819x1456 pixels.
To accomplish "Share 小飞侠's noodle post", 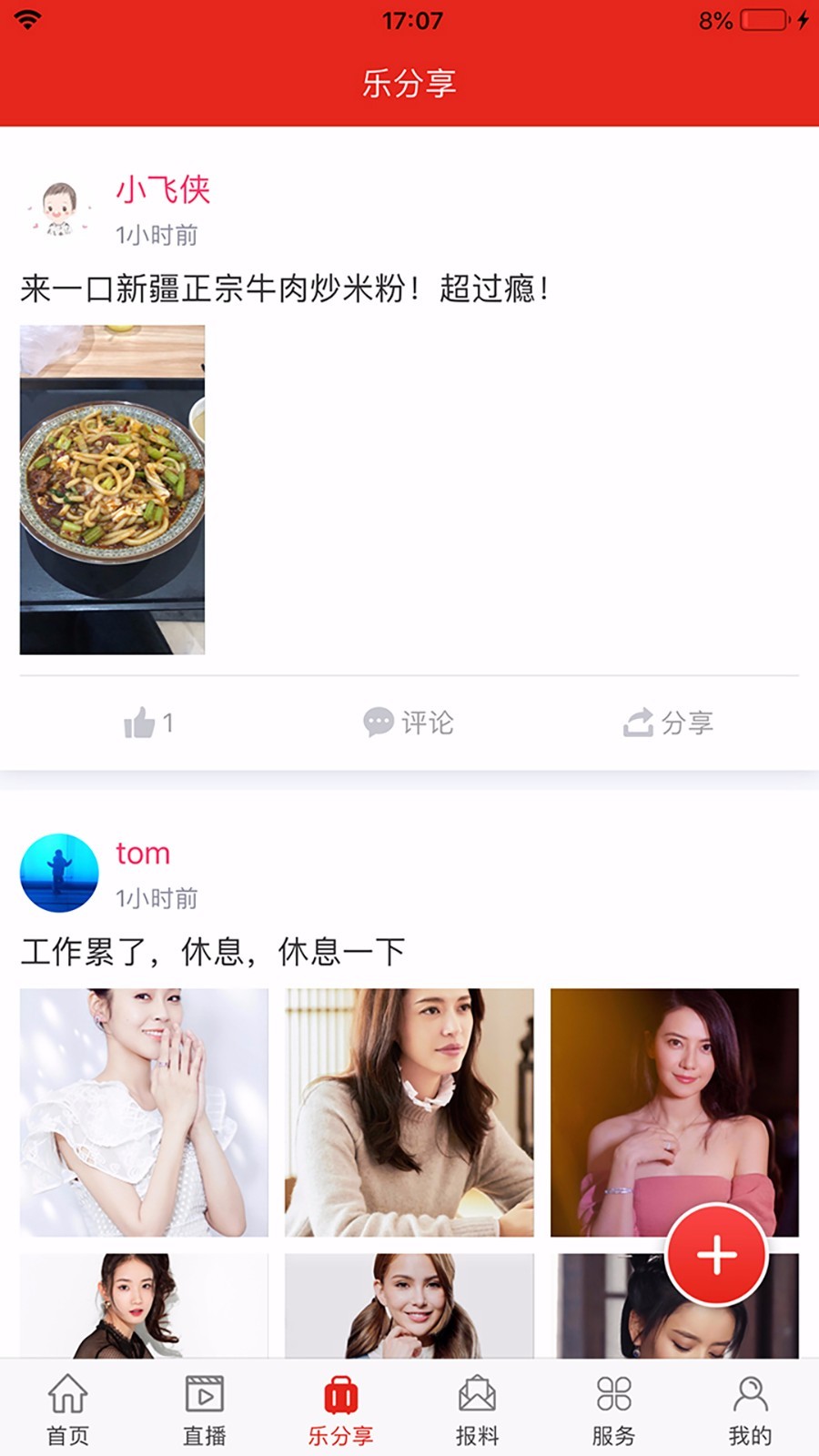I will [x=669, y=723].
